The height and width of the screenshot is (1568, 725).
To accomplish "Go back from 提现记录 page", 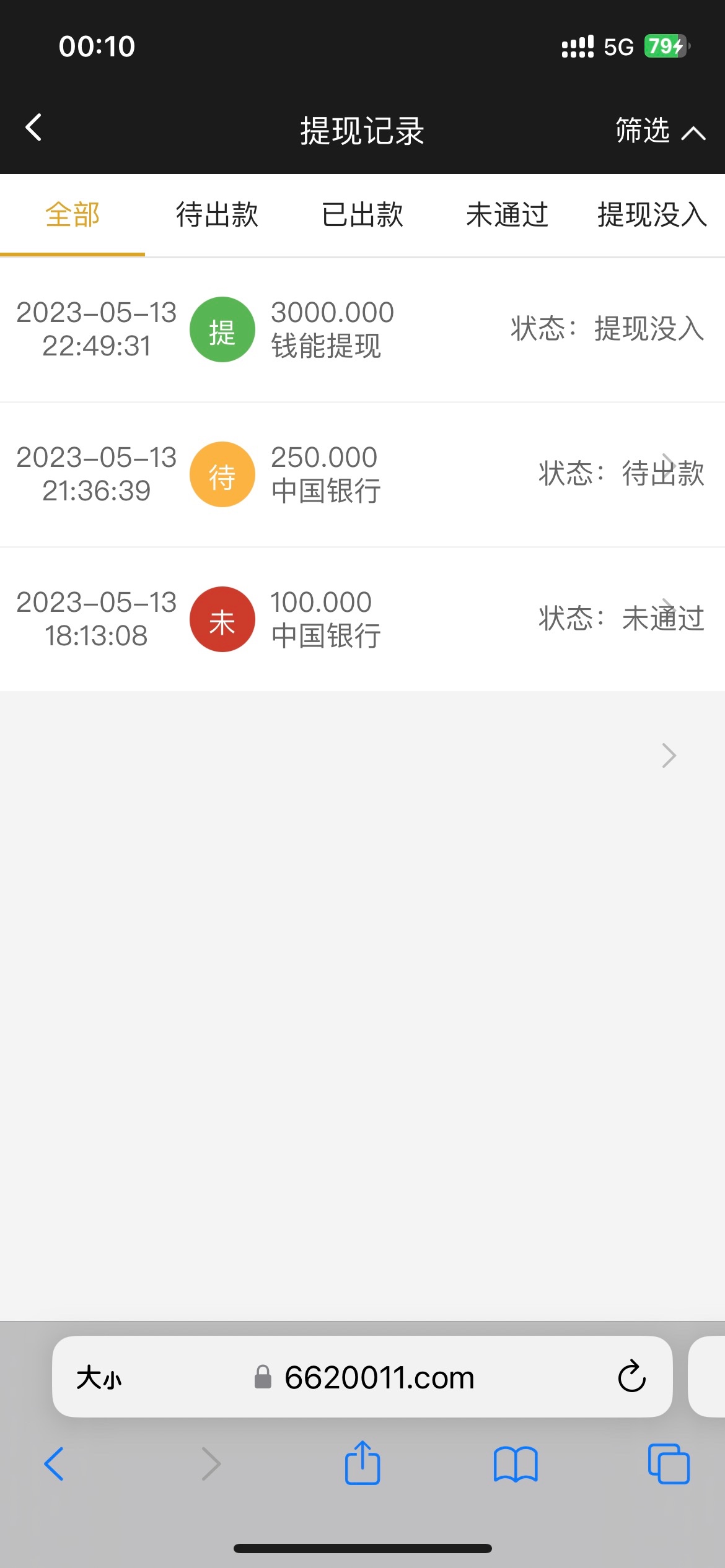I will [34, 128].
